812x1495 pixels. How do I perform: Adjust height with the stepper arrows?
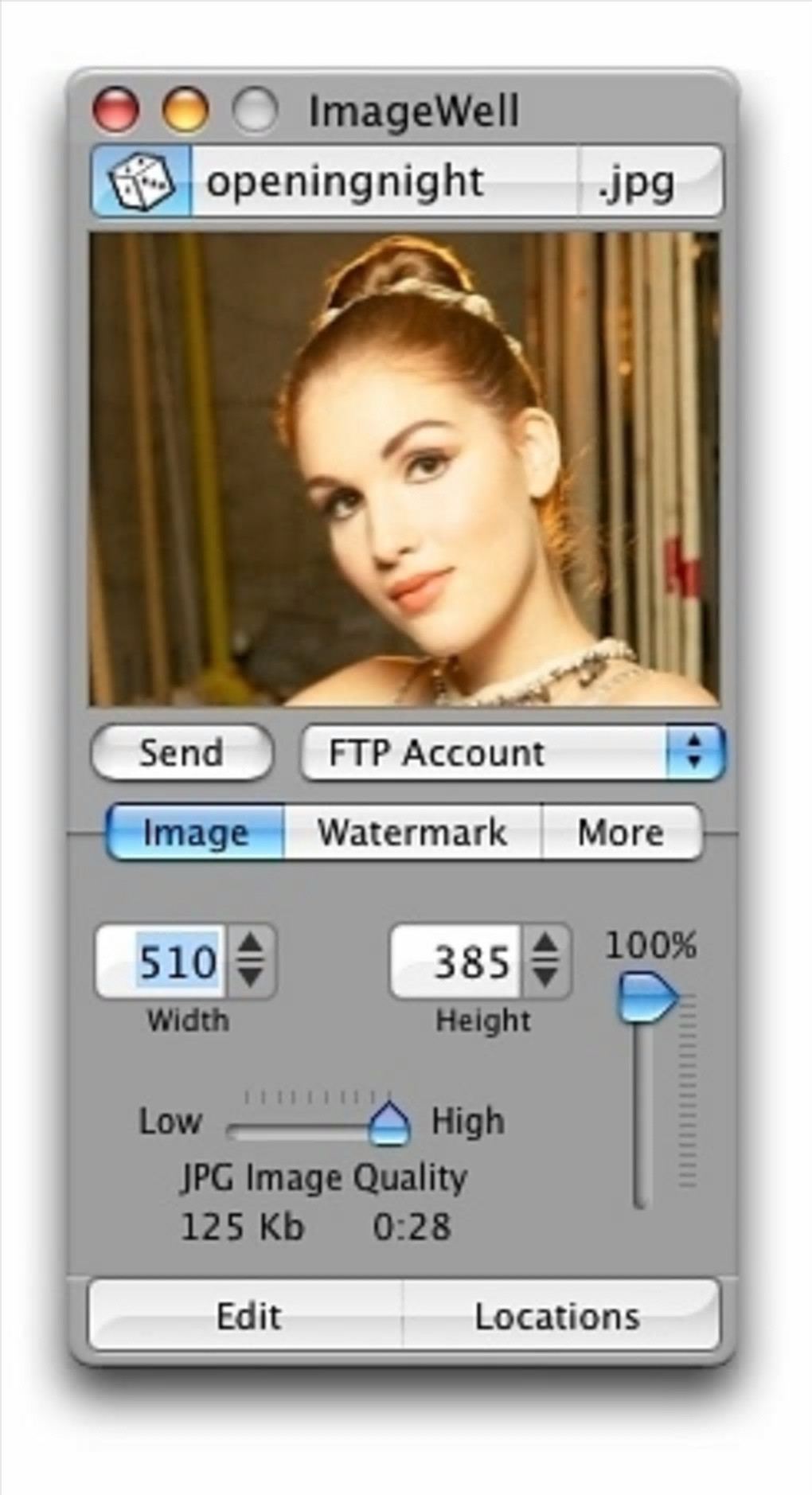point(545,961)
